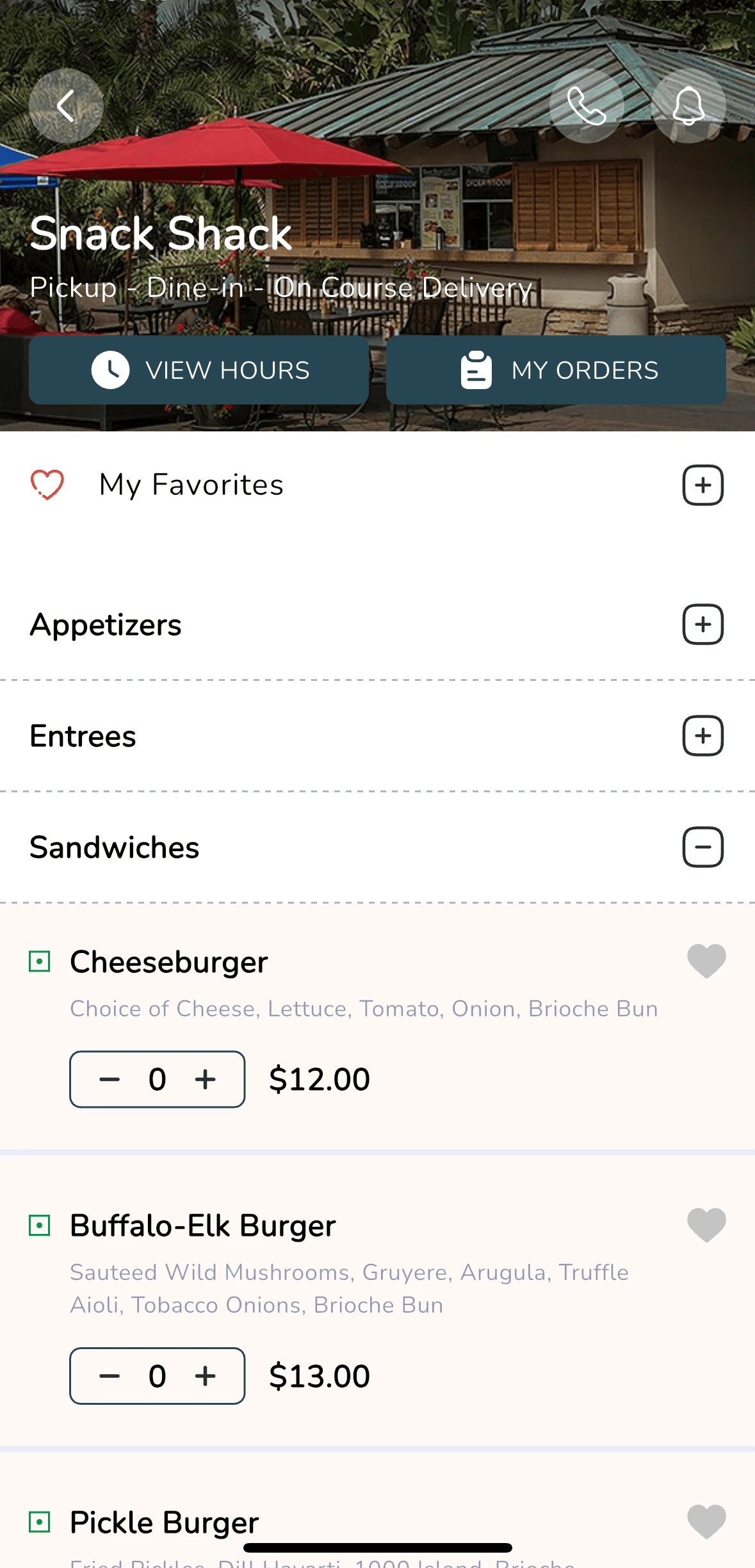Viewport: 755px width, 1568px height.
Task: Add one Buffalo-Elk Burger
Action: (206, 1375)
